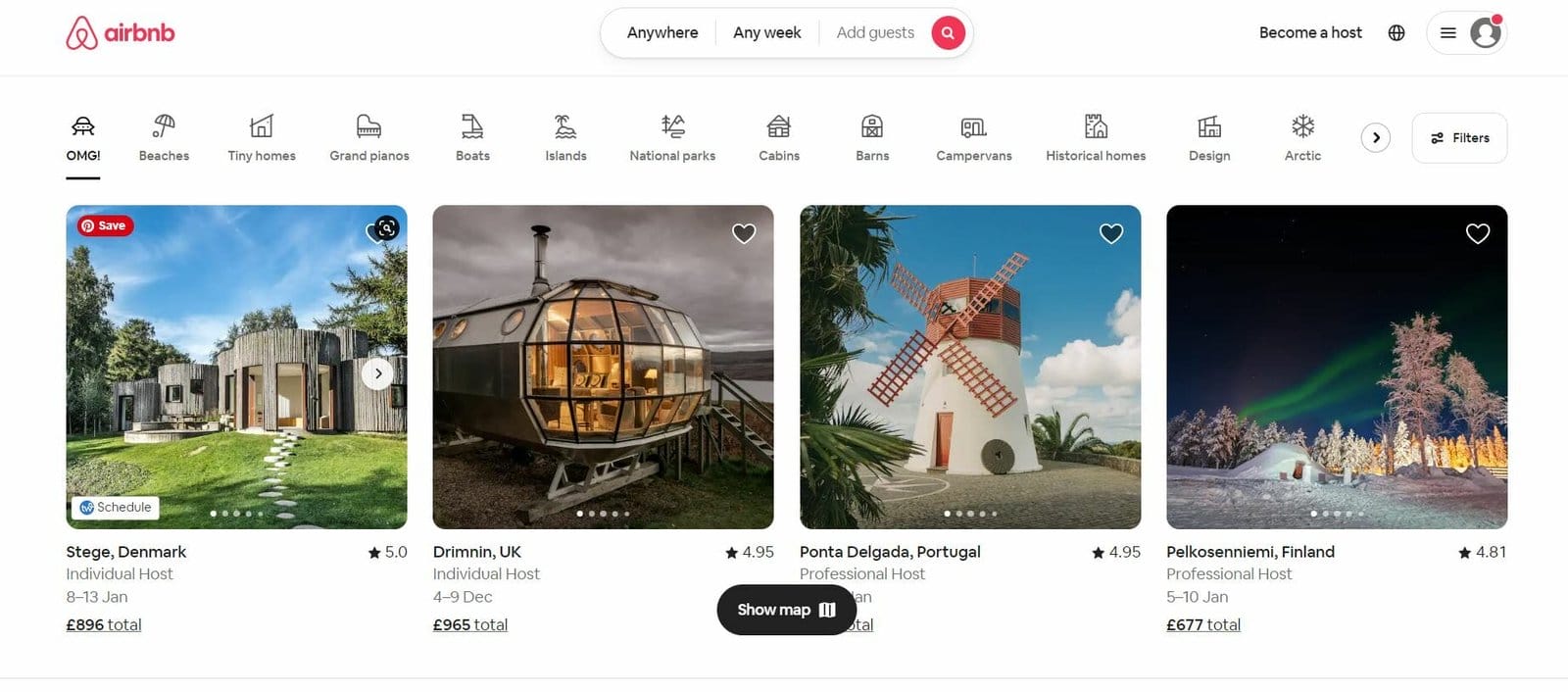Switch to the Beaches category
Viewport: 1568px width, 692px height.
164,138
